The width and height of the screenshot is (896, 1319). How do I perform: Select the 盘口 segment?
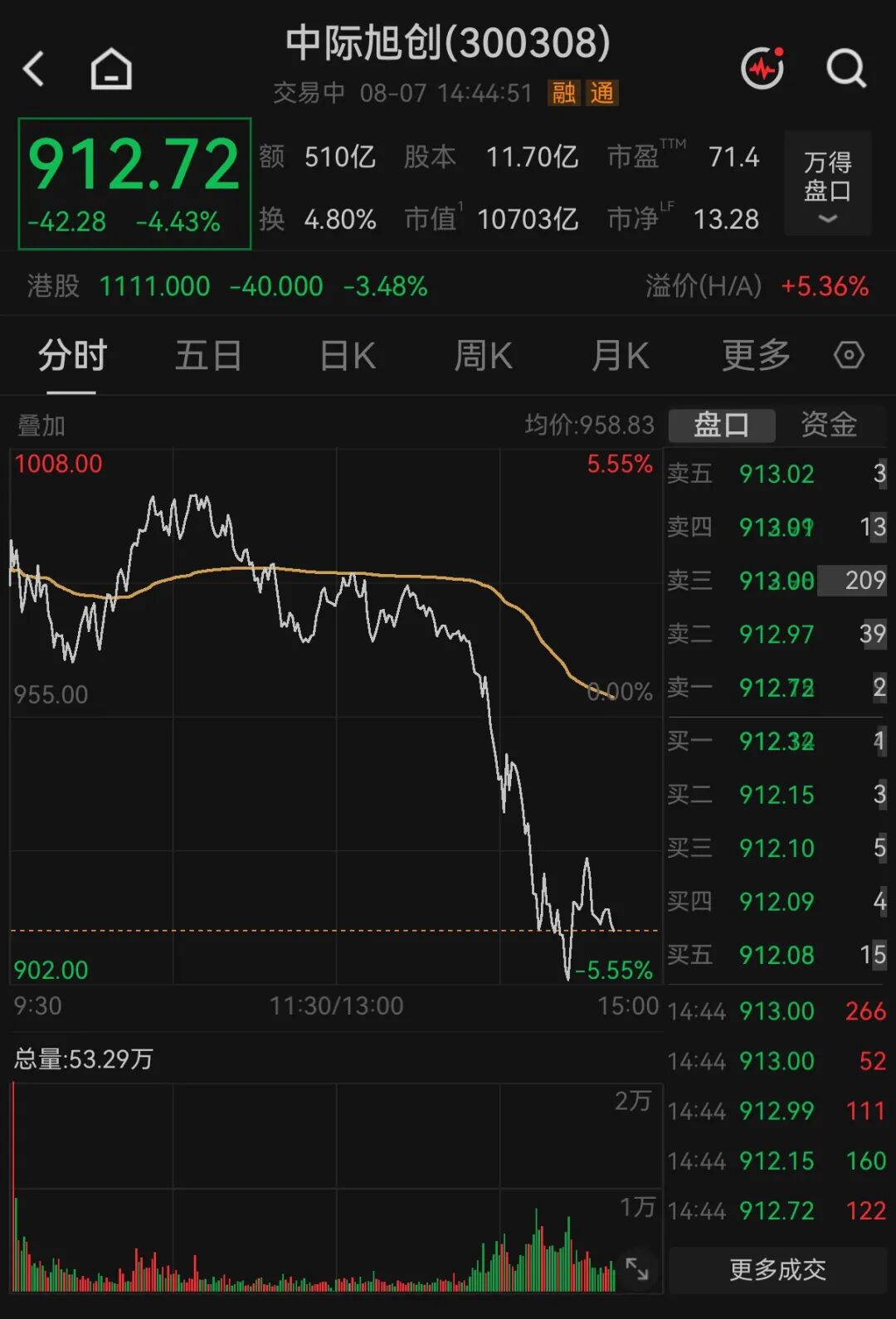point(722,425)
